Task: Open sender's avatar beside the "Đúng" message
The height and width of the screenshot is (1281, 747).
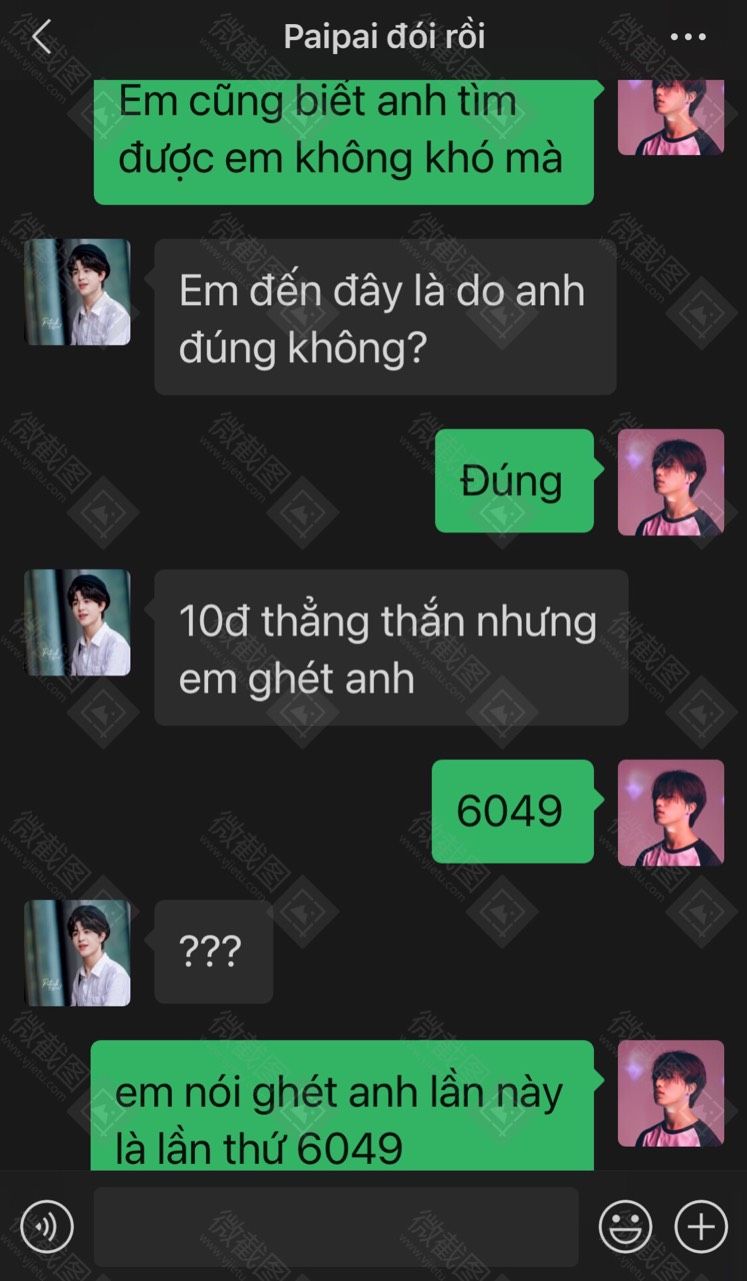Action: (x=670, y=482)
